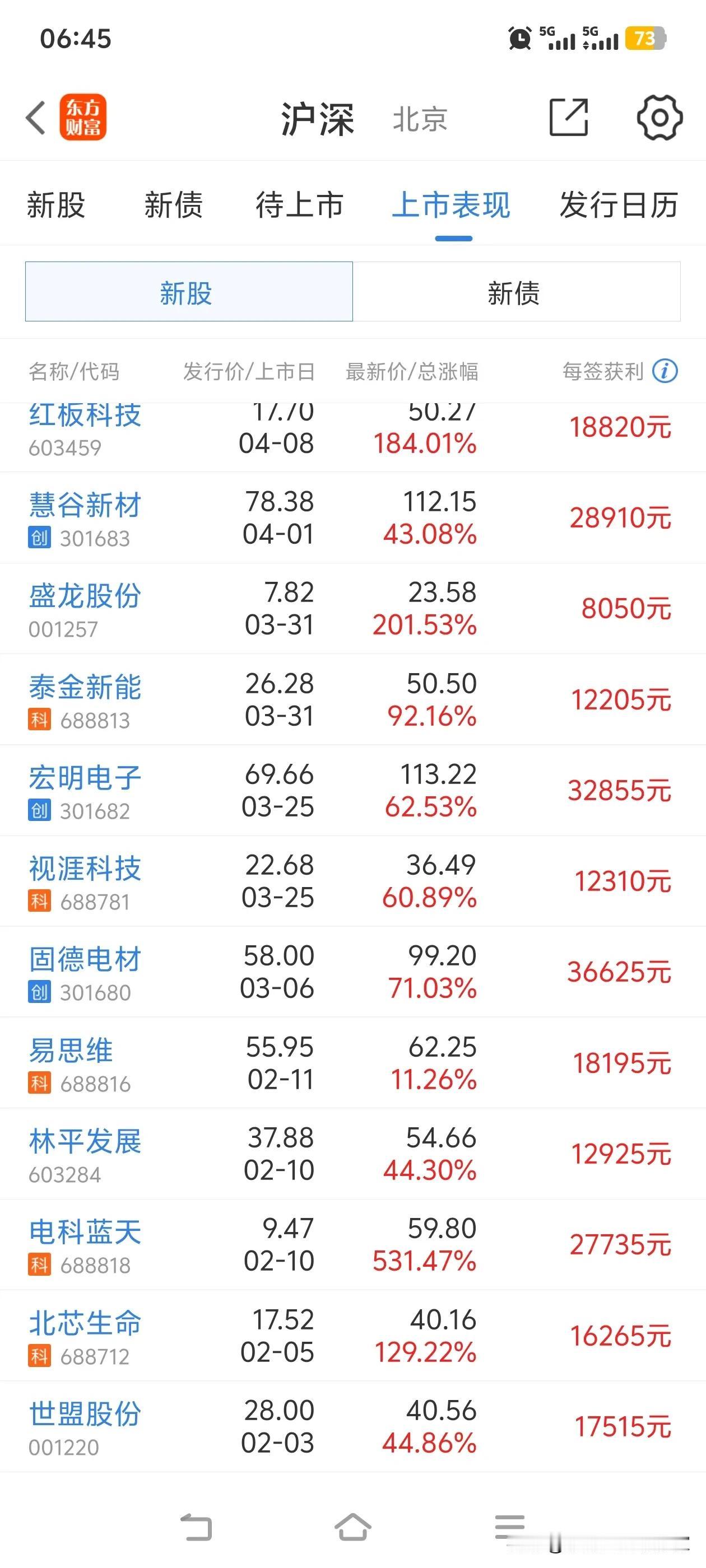Tap the alarm clock status bar icon
The image size is (706, 1568).
tap(519, 39)
